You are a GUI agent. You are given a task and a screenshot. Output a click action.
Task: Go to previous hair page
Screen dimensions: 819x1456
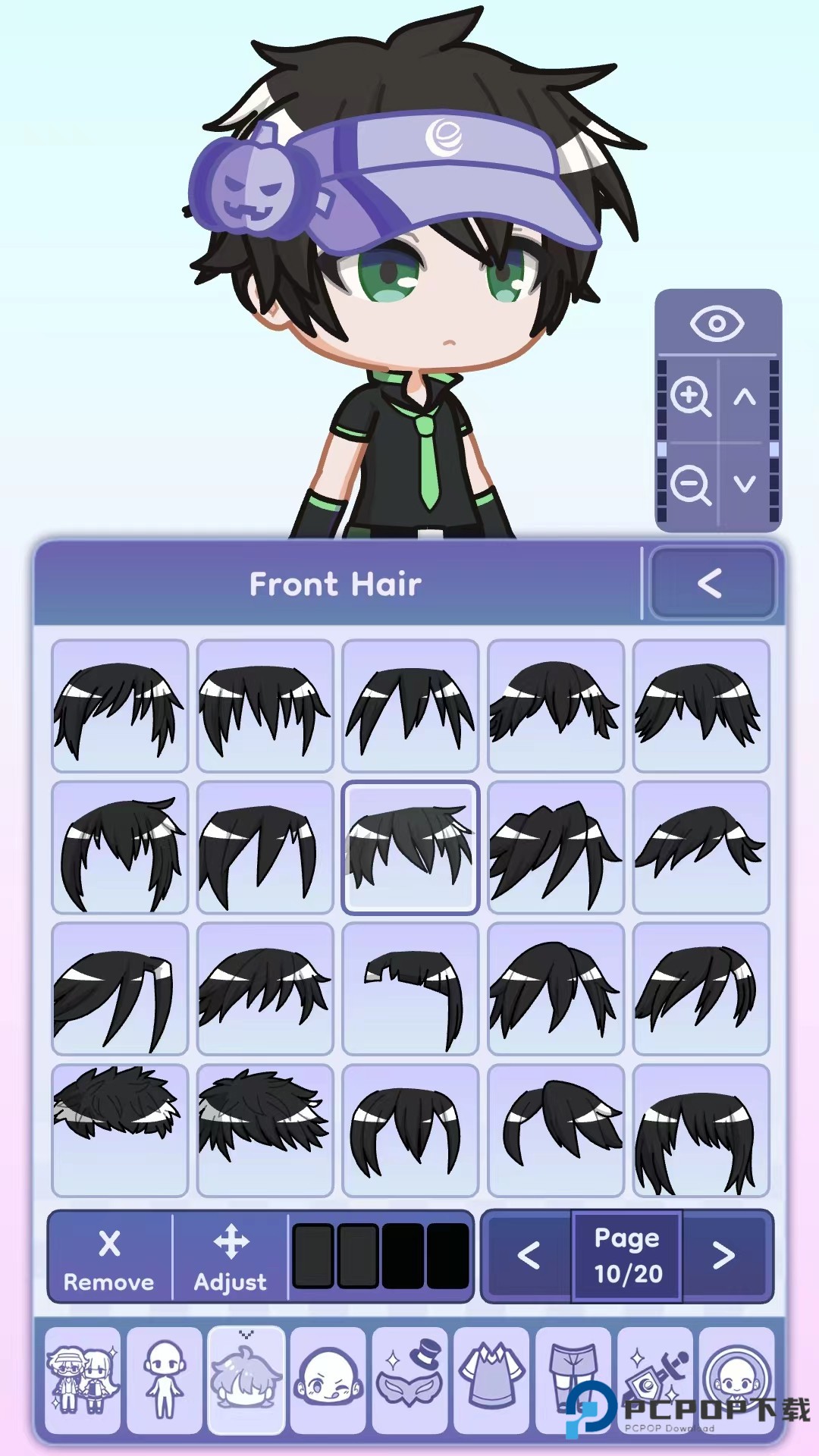528,1256
